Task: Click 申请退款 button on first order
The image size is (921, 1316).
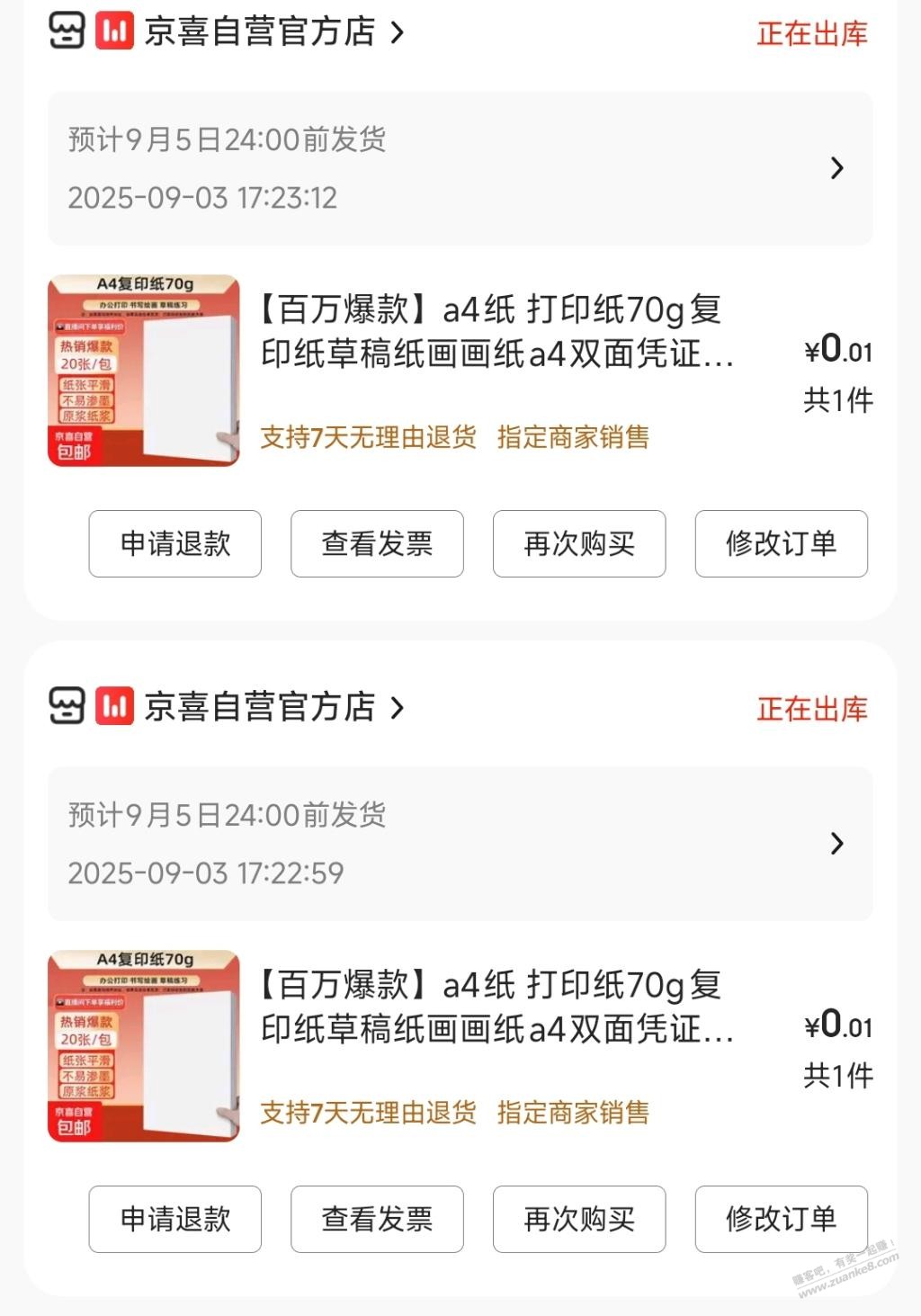Action: click(x=174, y=543)
